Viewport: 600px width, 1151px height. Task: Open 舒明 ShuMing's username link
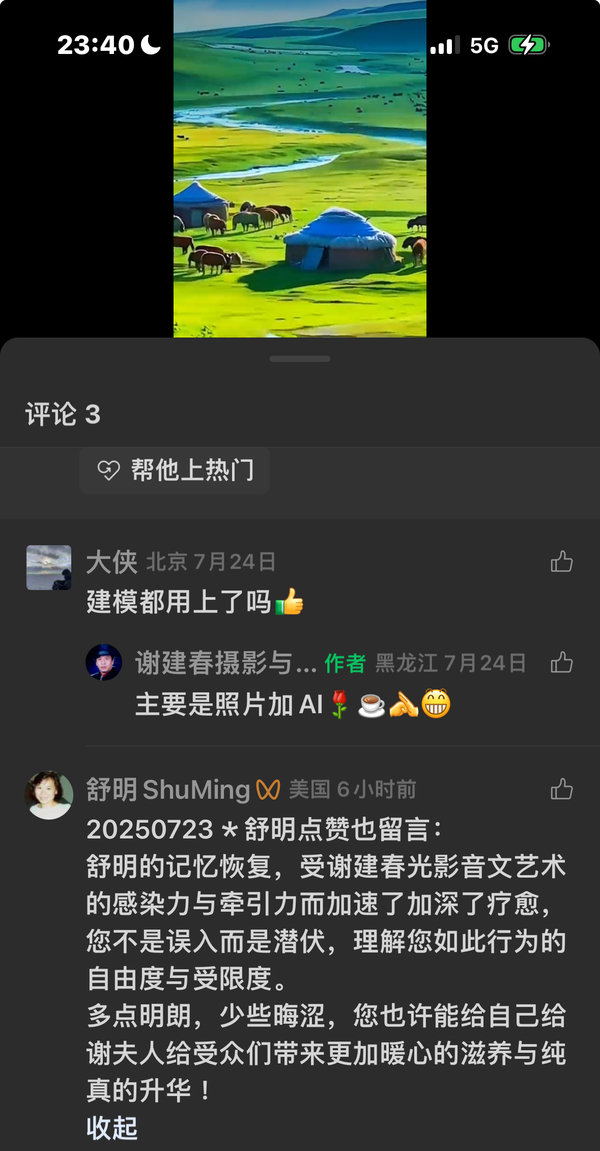[x=168, y=790]
